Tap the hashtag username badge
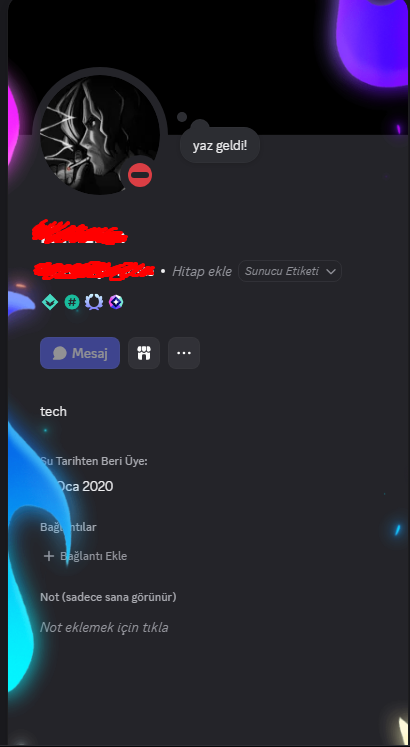The height and width of the screenshot is (747, 410). click(72, 302)
